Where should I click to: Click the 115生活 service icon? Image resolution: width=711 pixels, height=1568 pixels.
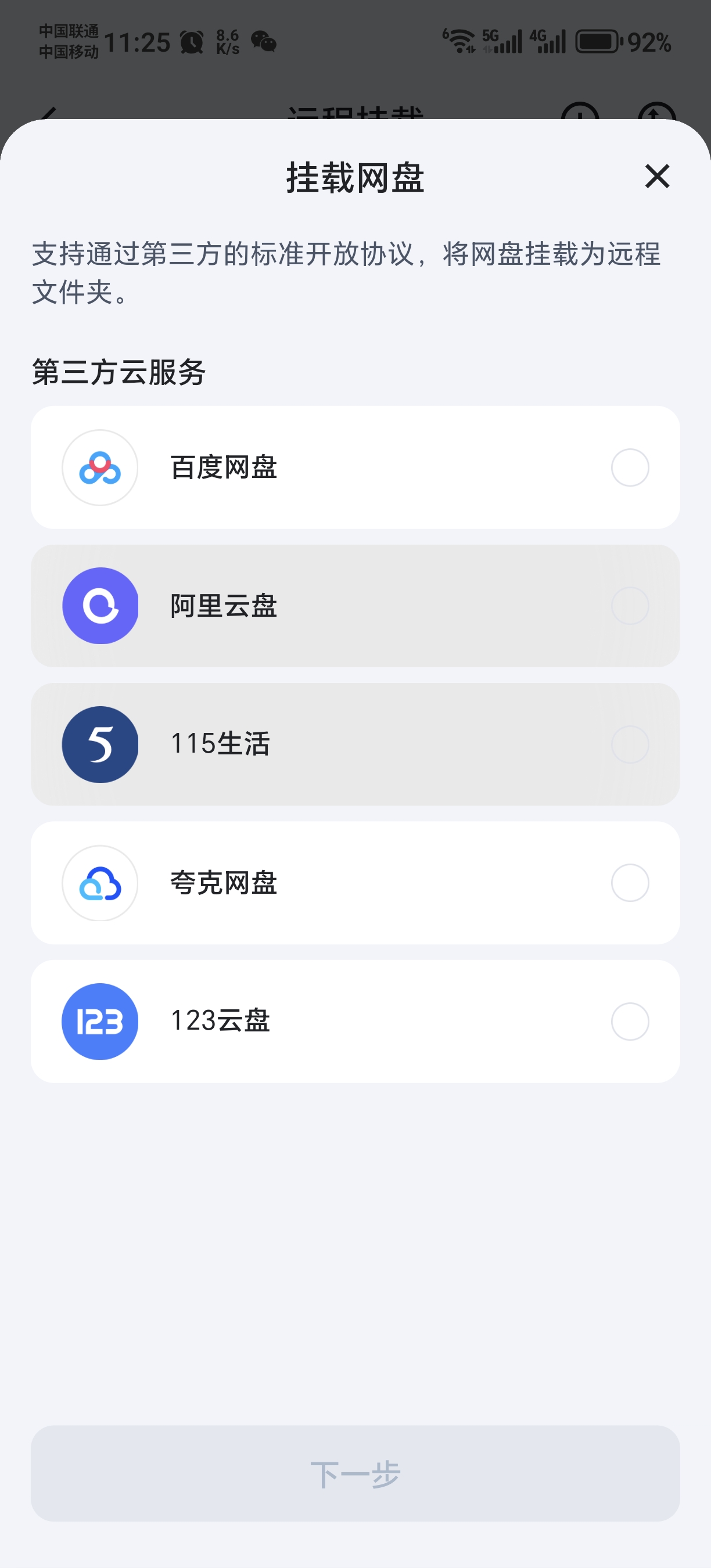tap(99, 745)
